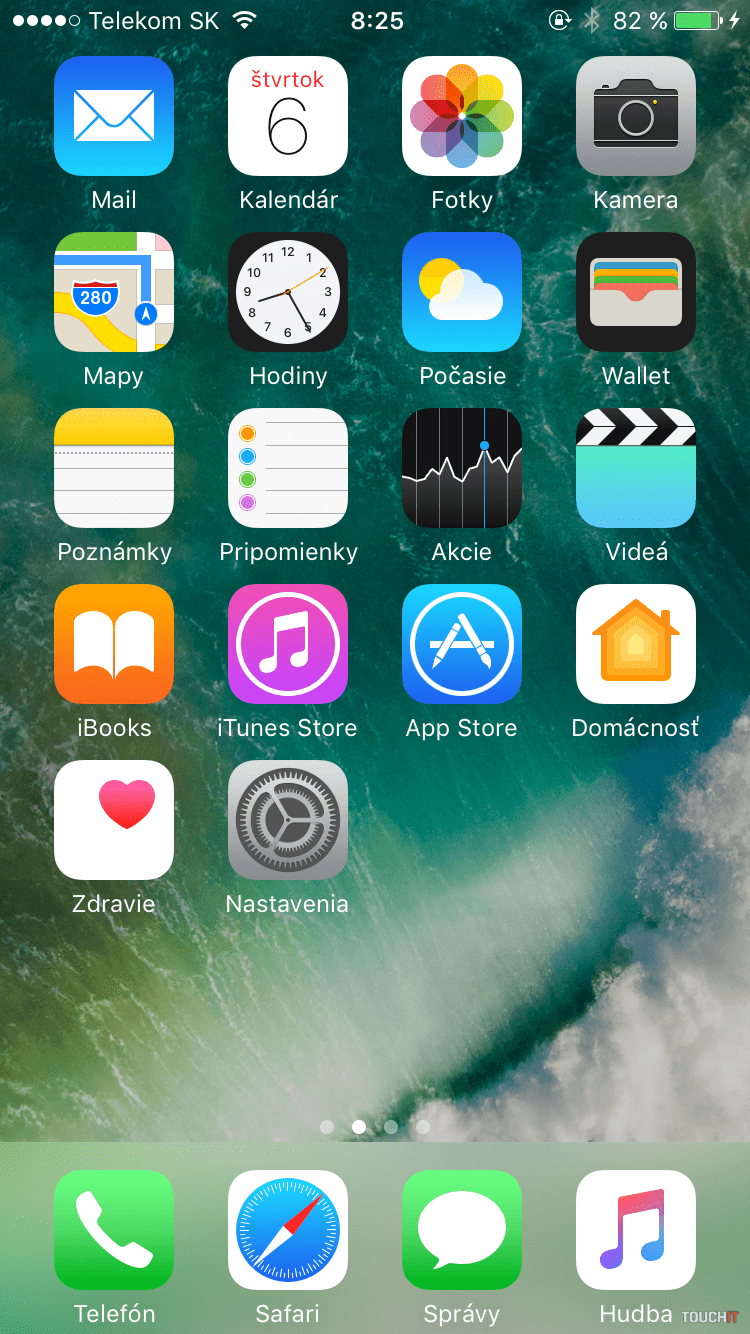Open Správy messages in the dock
Screen dimensions: 750x1334
pos(462,1230)
